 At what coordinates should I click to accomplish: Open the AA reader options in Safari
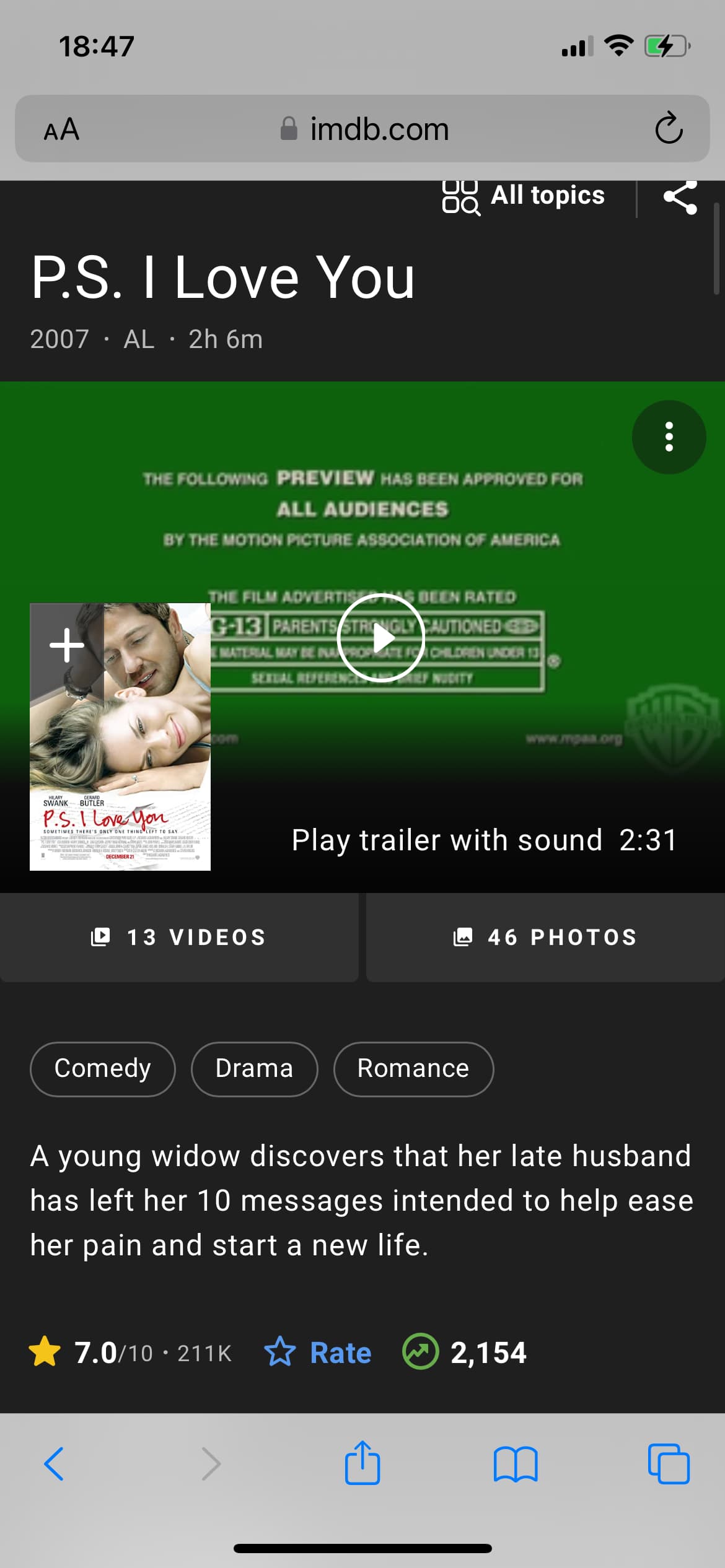[x=61, y=129]
